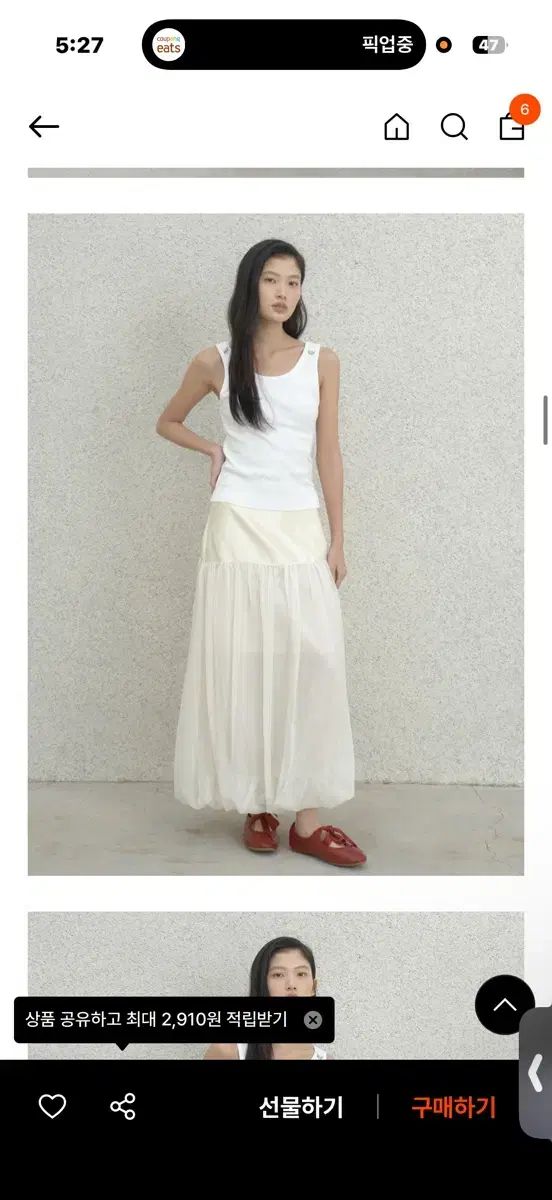Open the home icon
Viewport: 552px width, 1200px height.
pos(397,127)
